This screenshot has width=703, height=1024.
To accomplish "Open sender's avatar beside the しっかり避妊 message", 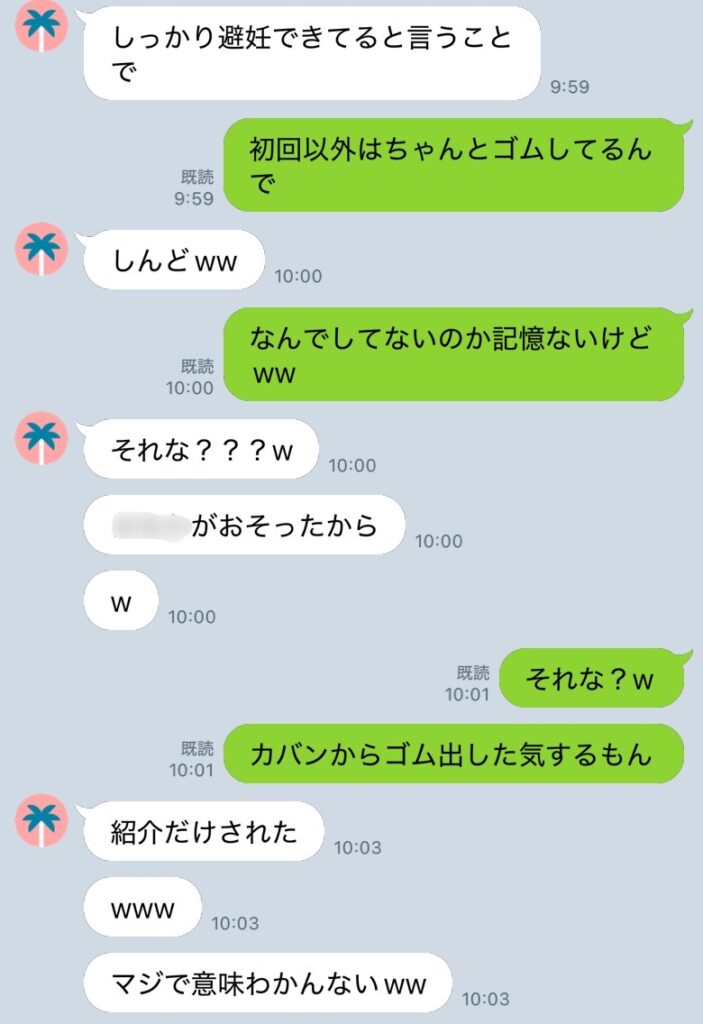I will (42, 28).
